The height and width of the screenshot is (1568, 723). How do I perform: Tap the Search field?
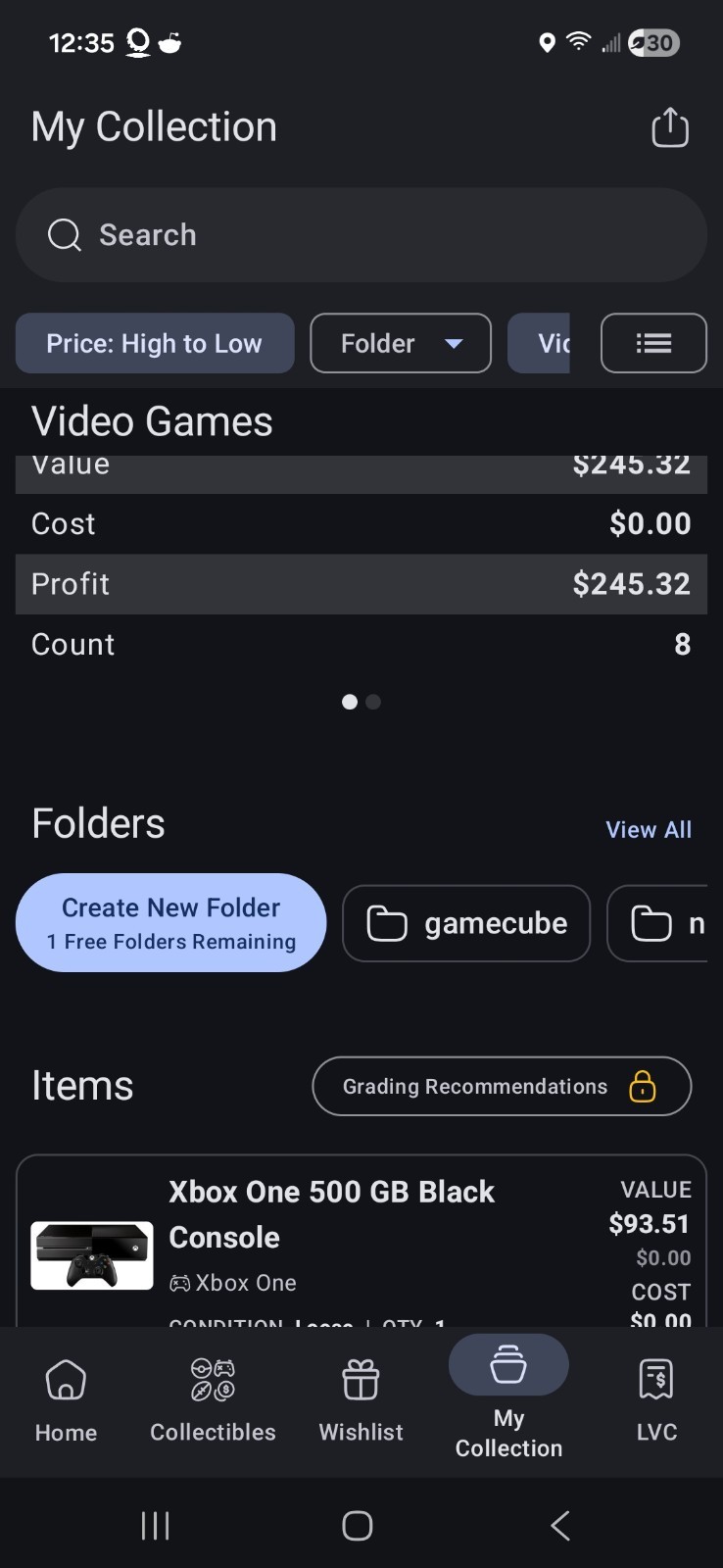pyautogui.click(x=361, y=235)
